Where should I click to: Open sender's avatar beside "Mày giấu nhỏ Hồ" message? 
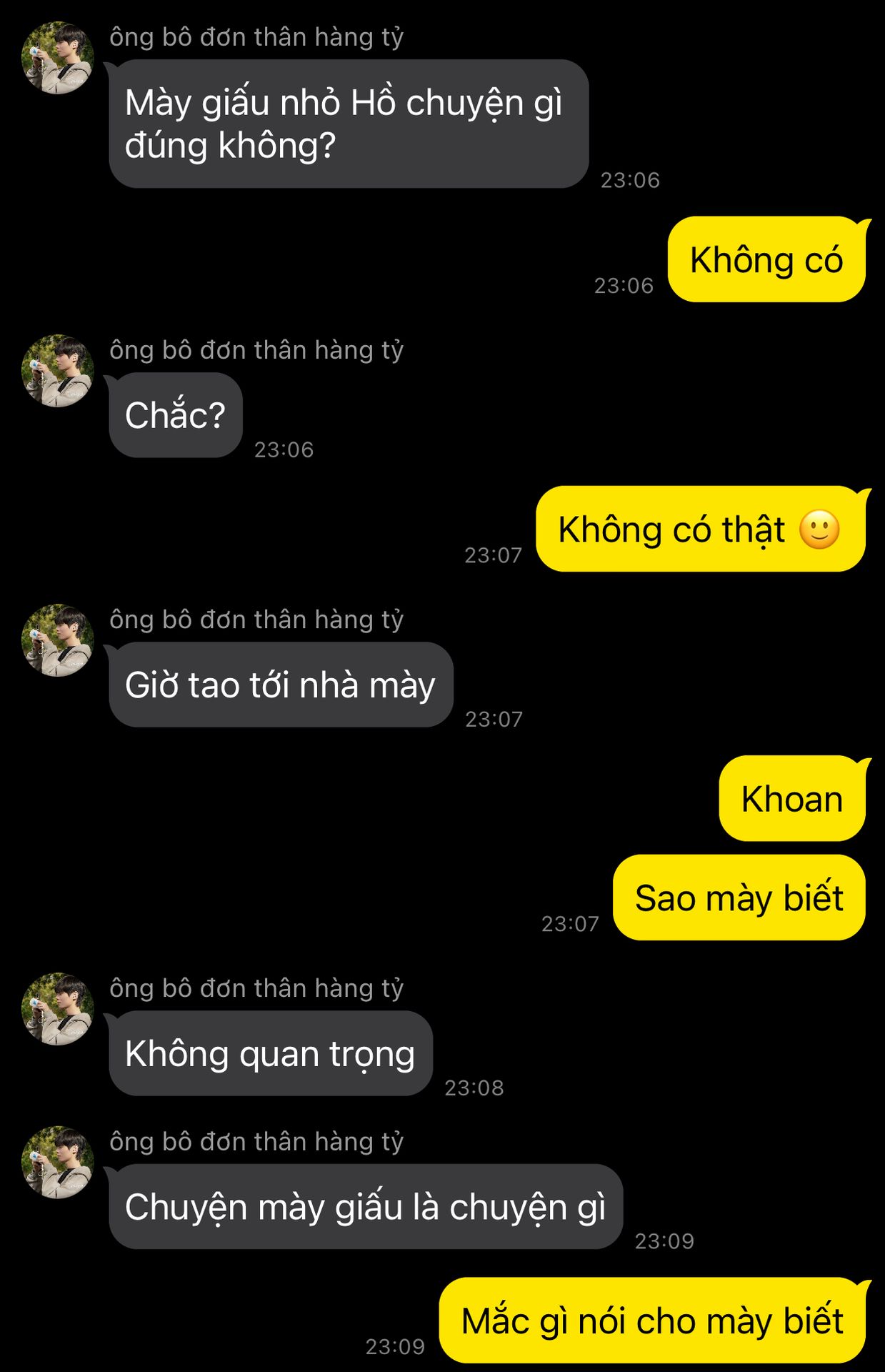(58, 58)
